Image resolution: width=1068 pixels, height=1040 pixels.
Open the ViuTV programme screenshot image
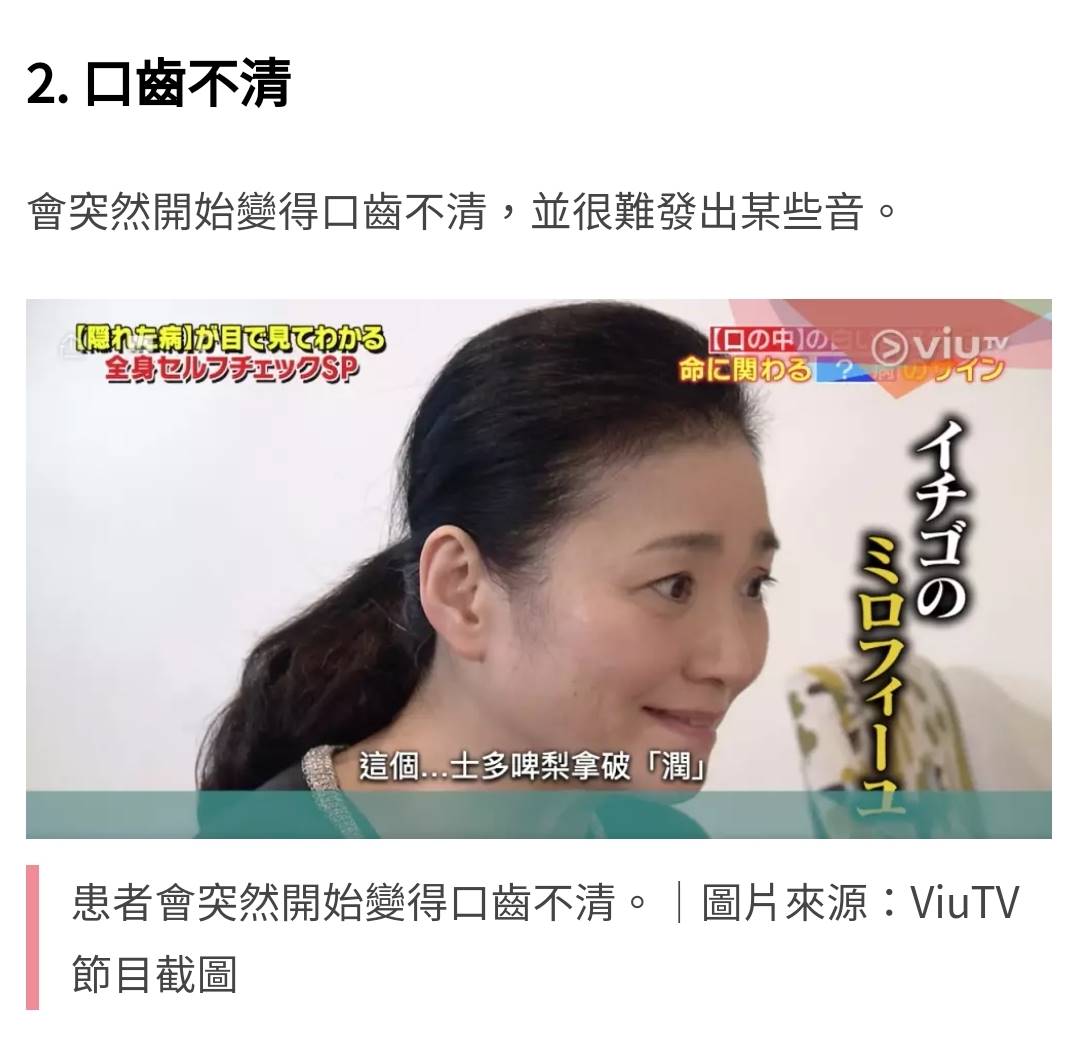[538, 568]
